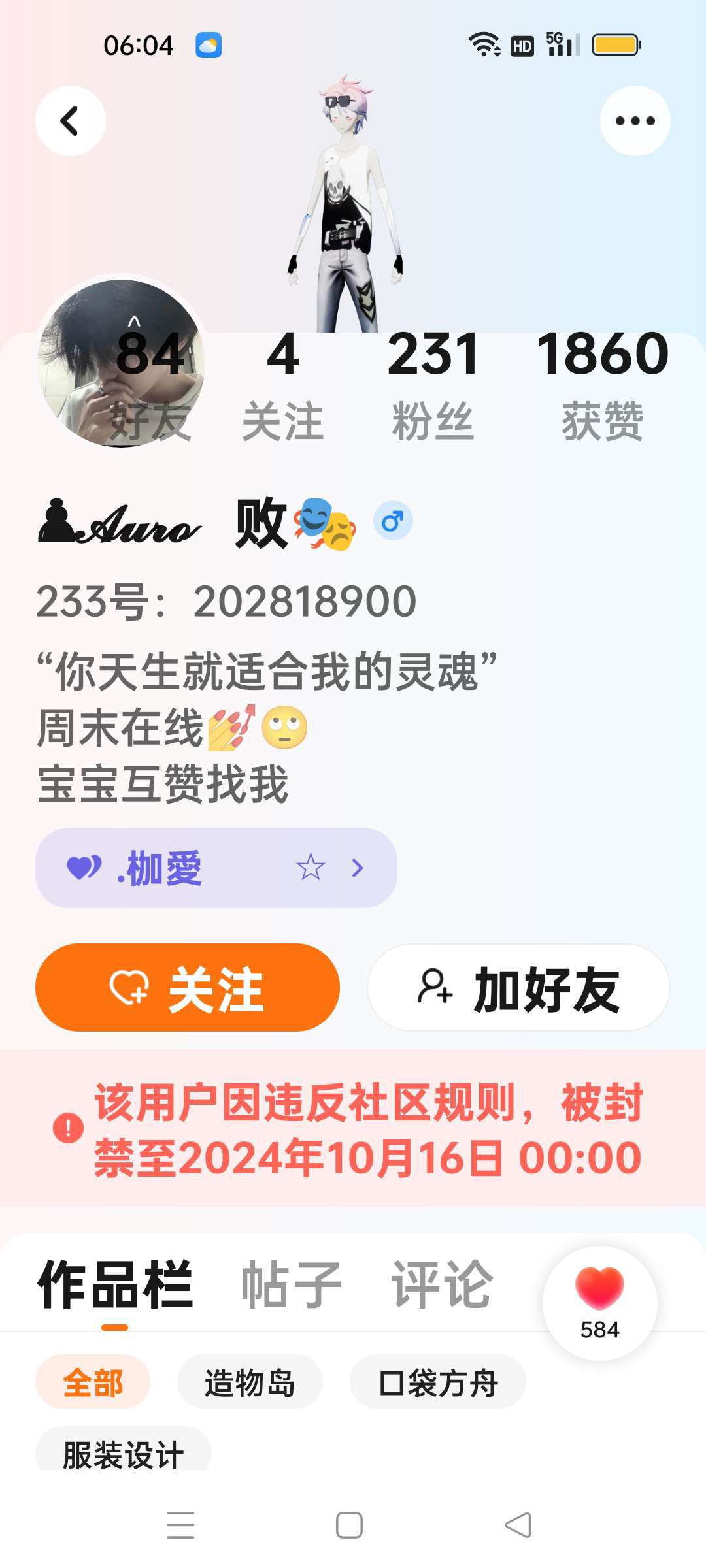Choose the 服装设计 filter chip
The height and width of the screenshot is (1568, 706).
(x=123, y=1453)
